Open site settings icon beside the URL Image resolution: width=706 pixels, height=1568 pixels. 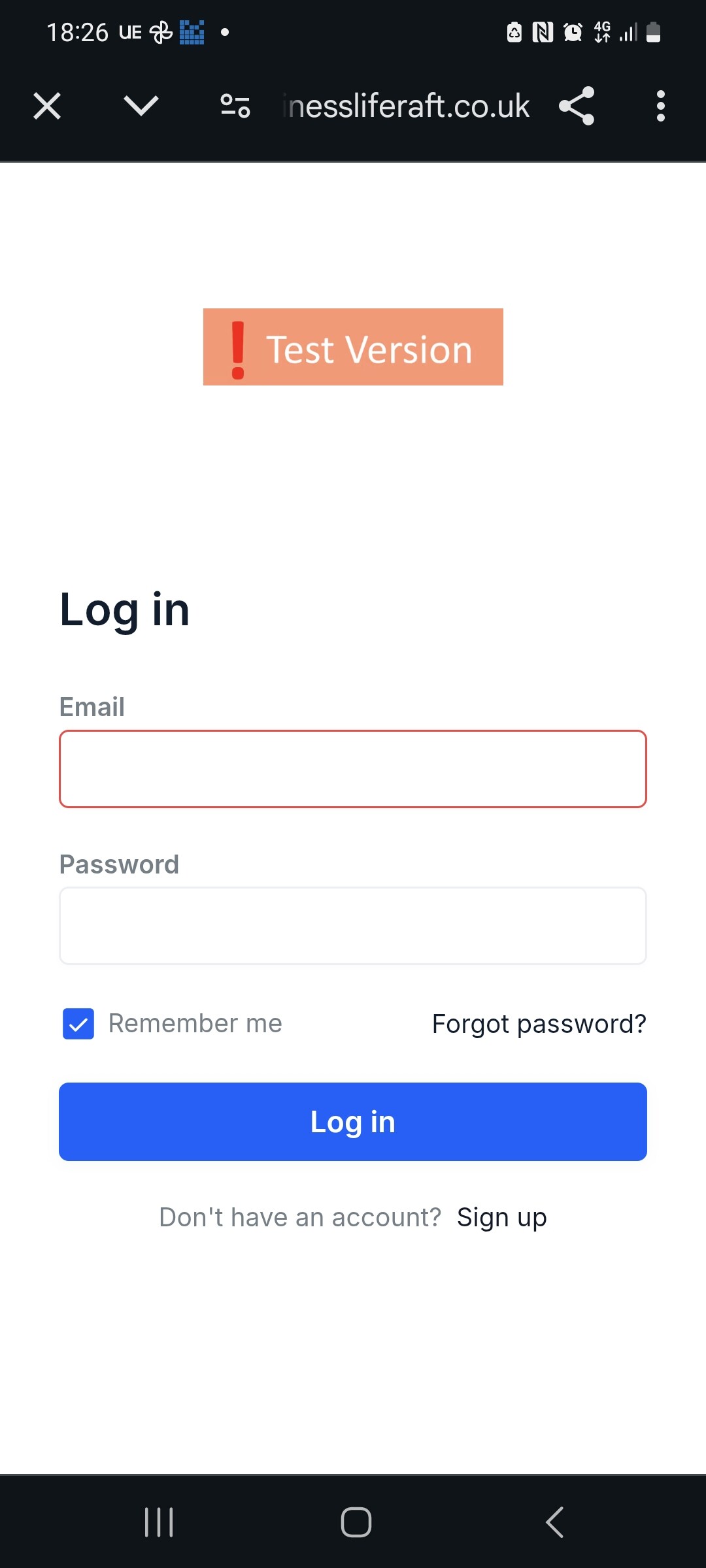(235, 106)
